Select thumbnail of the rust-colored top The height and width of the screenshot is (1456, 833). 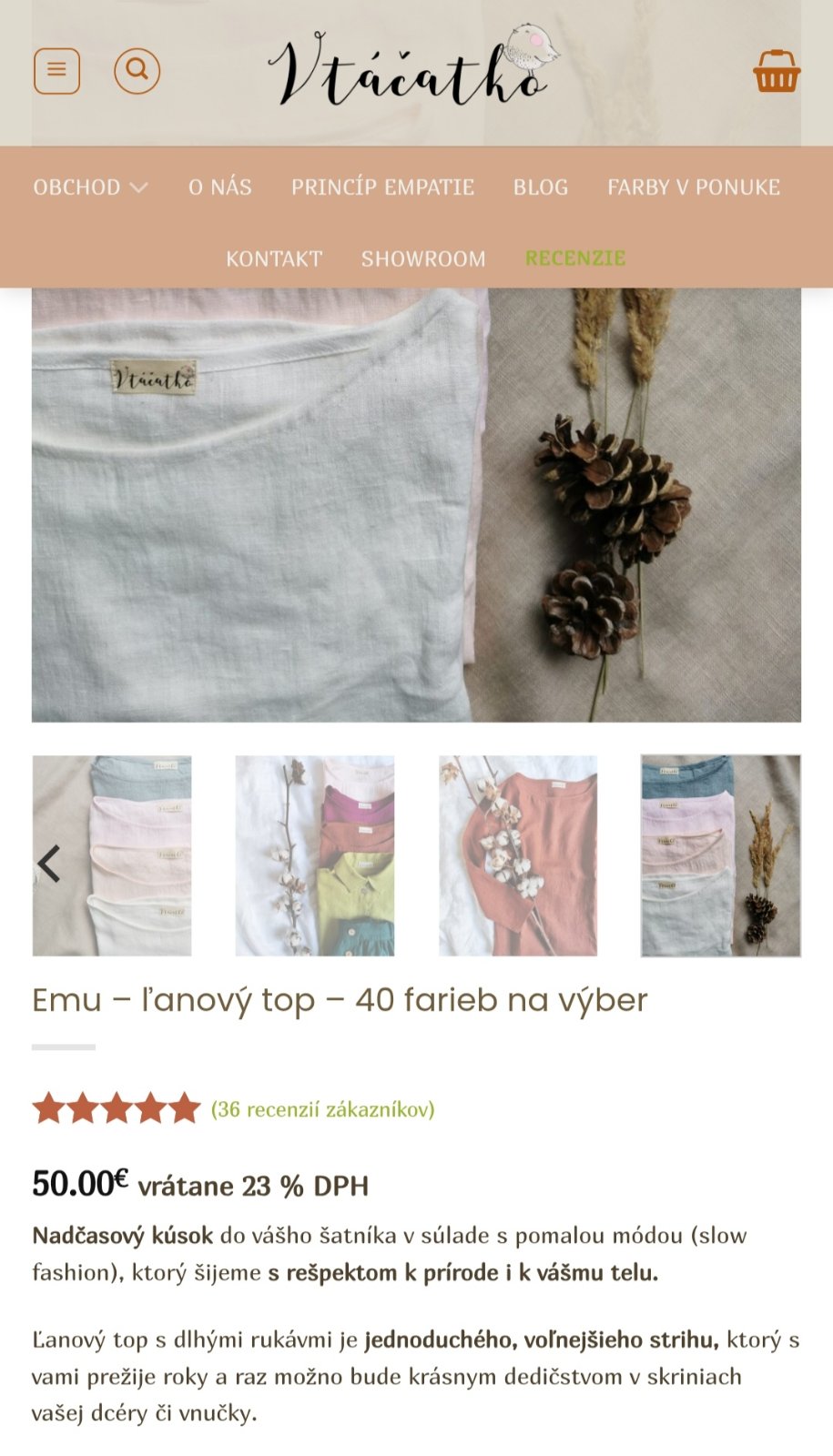point(518,855)
